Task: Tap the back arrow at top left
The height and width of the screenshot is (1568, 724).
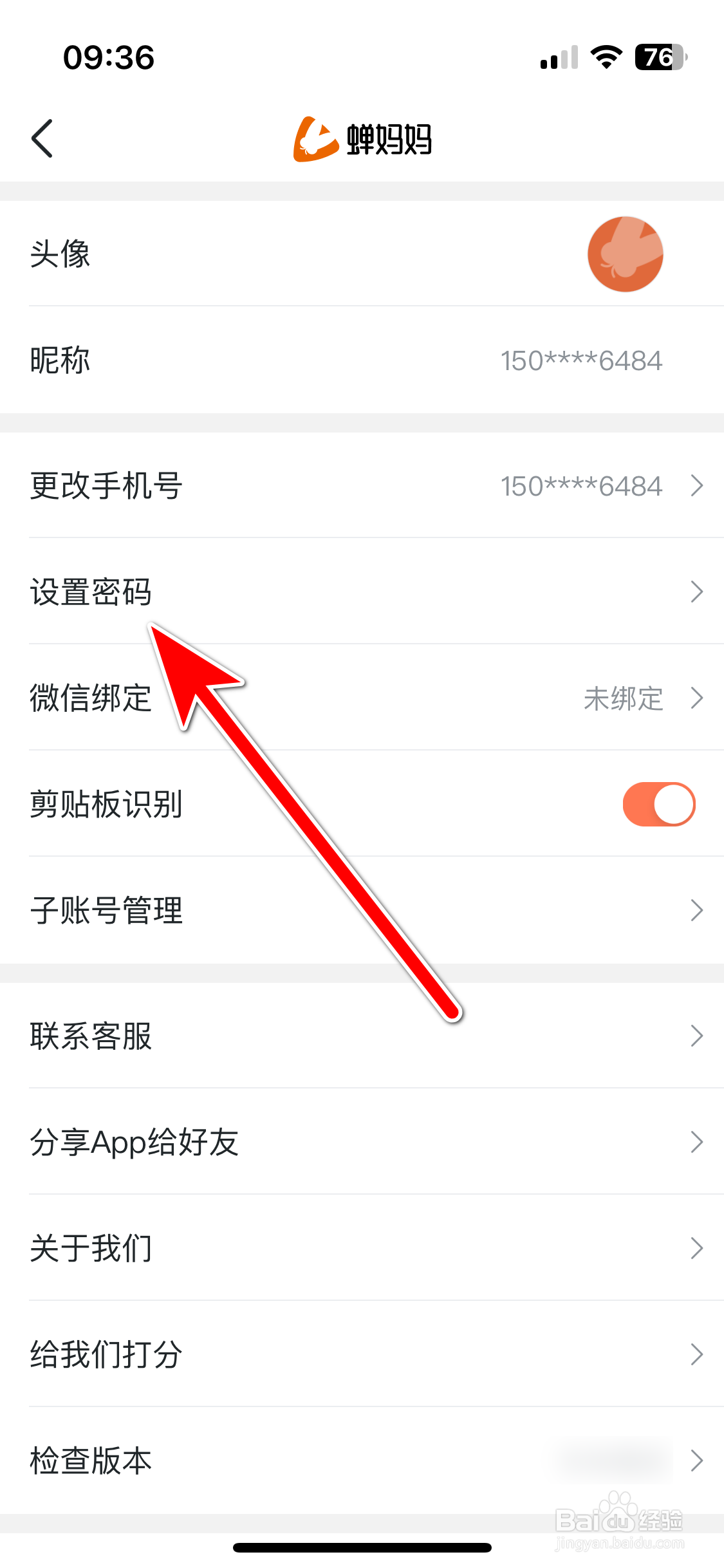Action: 42,138
